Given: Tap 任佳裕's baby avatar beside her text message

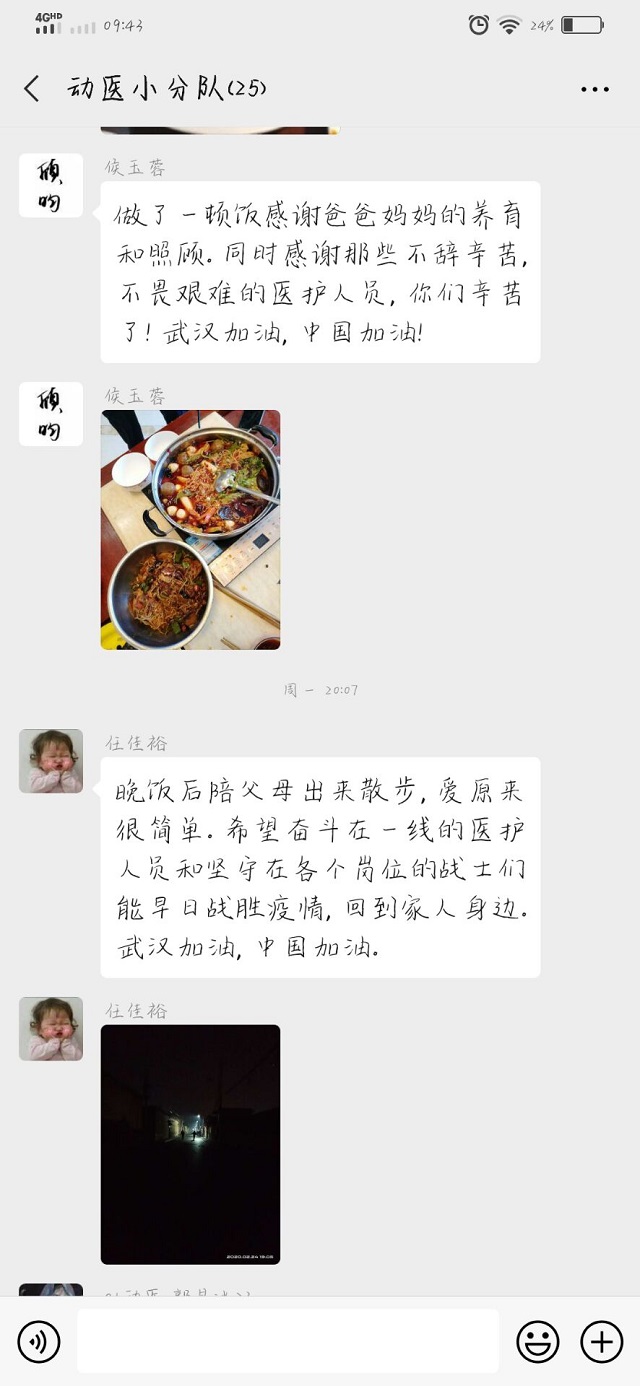Looking at the screenshot, I should coord(51,761).
